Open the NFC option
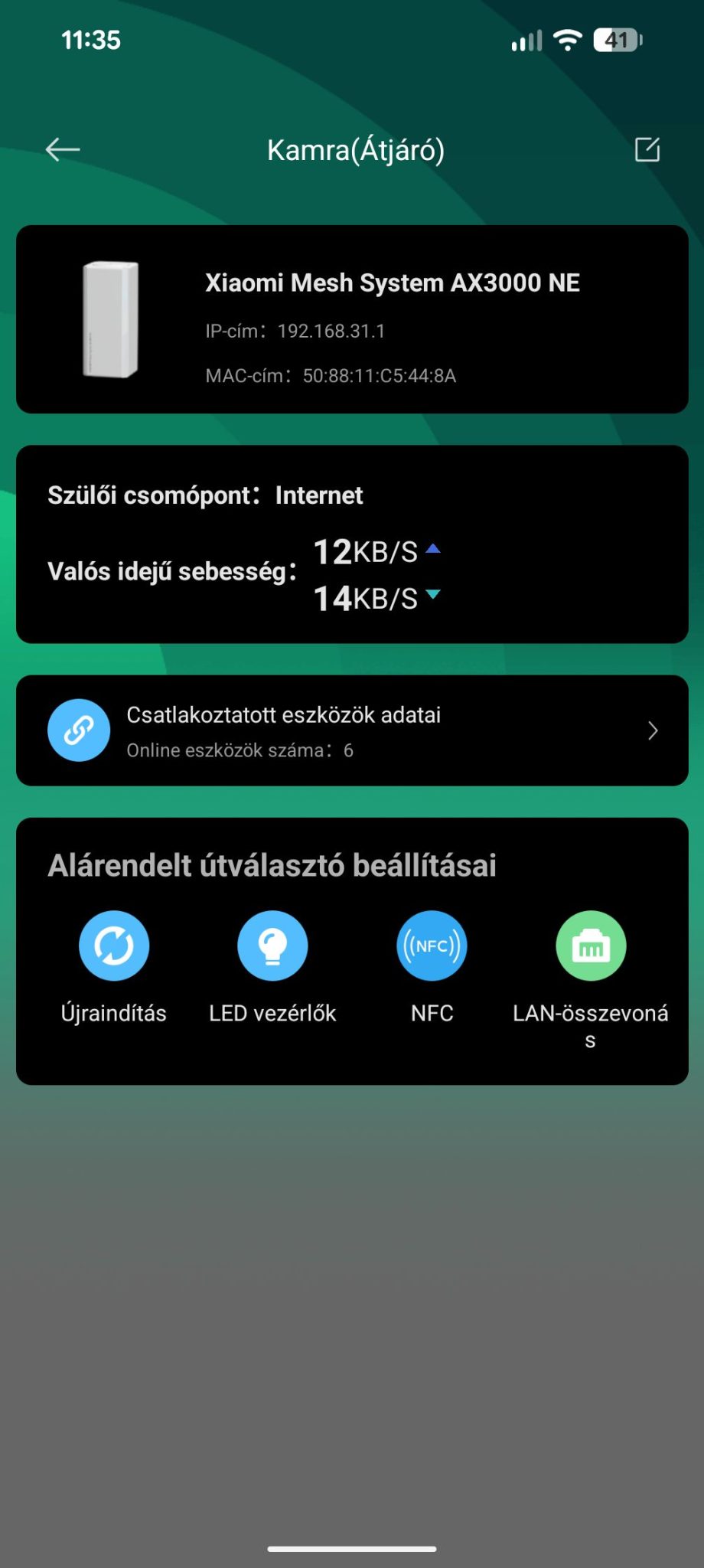The image size is (704, 1568). tap(432, 946)
